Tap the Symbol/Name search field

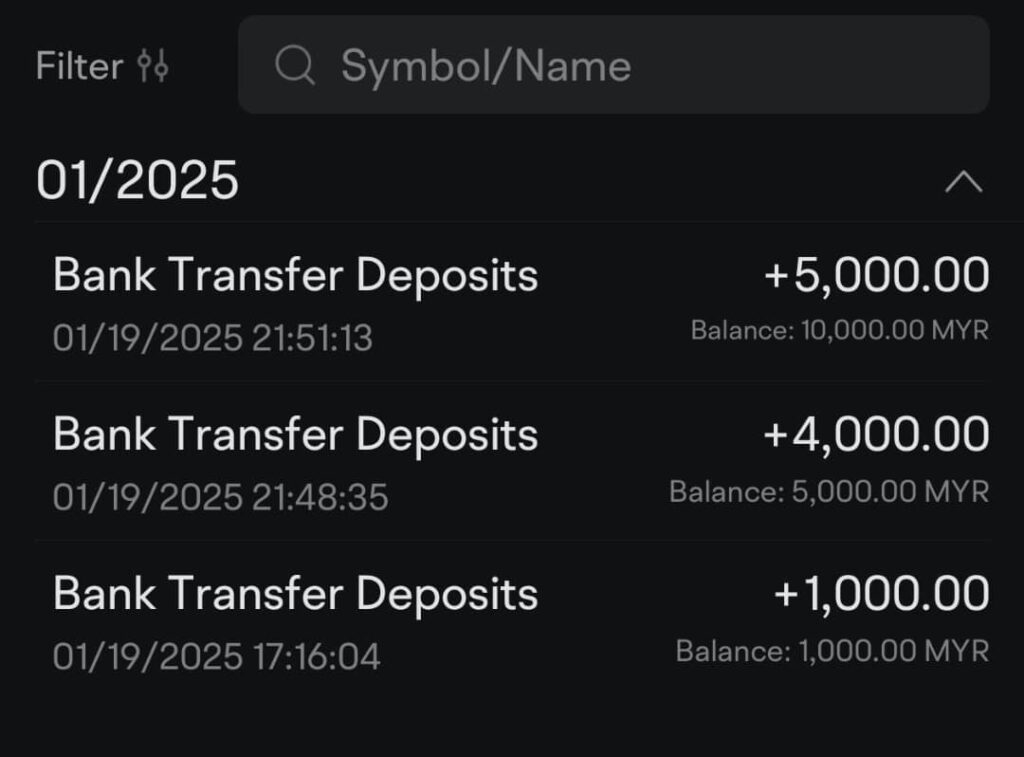[x=612, y=66]
